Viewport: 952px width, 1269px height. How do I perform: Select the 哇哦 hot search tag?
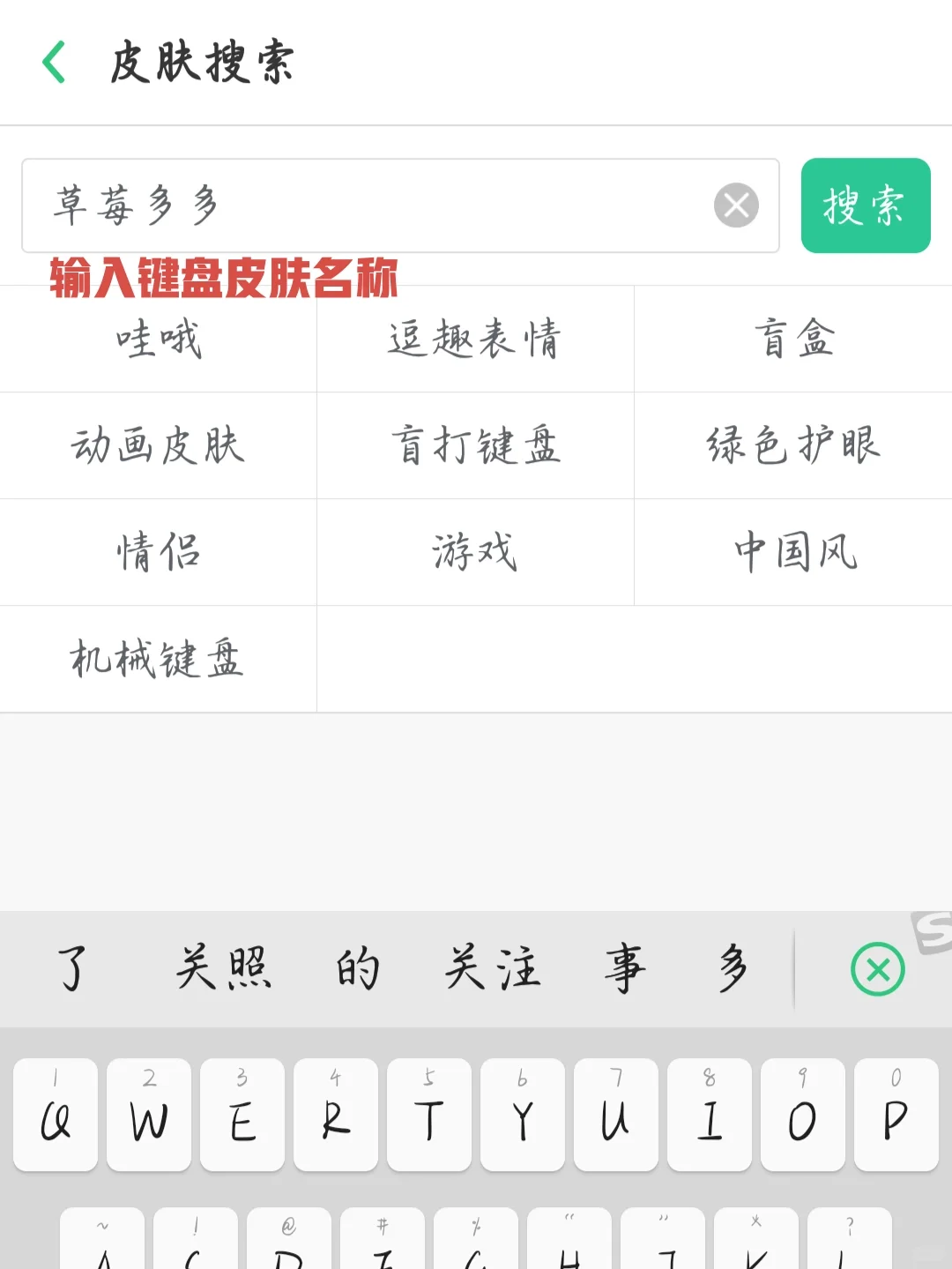158,340
